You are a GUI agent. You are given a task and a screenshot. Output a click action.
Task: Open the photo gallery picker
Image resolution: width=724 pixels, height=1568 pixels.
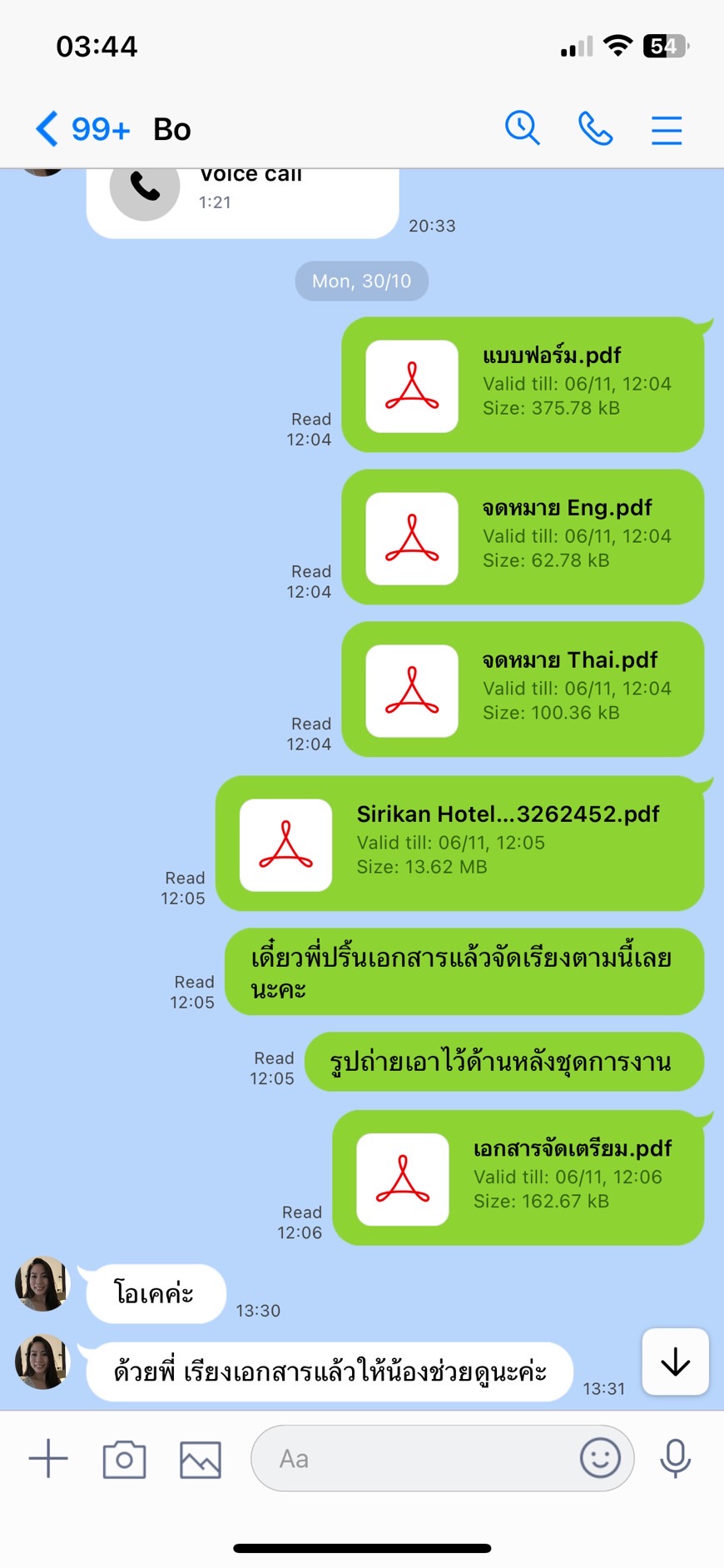201,1459
